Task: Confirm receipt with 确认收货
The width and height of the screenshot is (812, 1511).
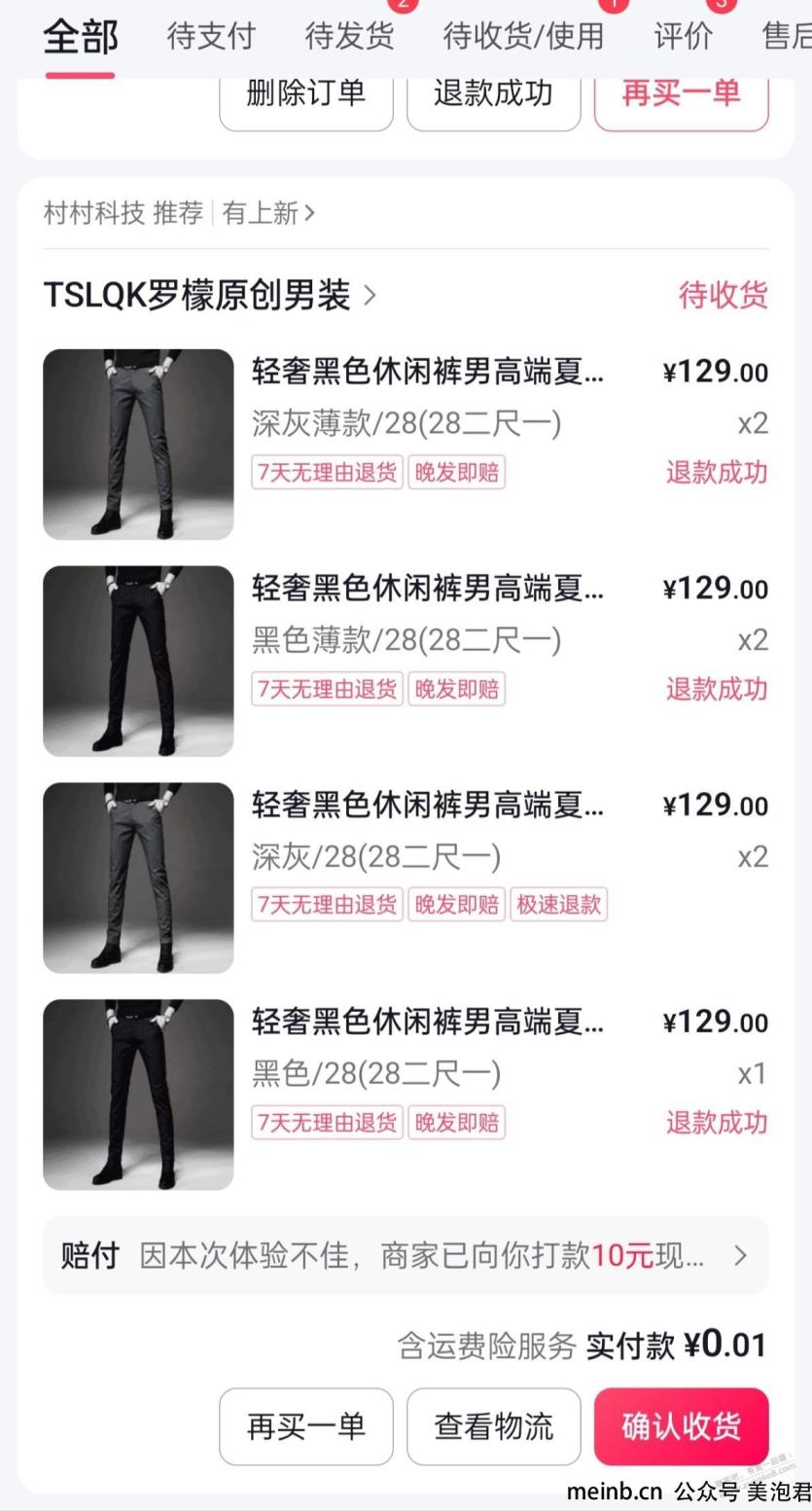Action: pos(681,1426)
